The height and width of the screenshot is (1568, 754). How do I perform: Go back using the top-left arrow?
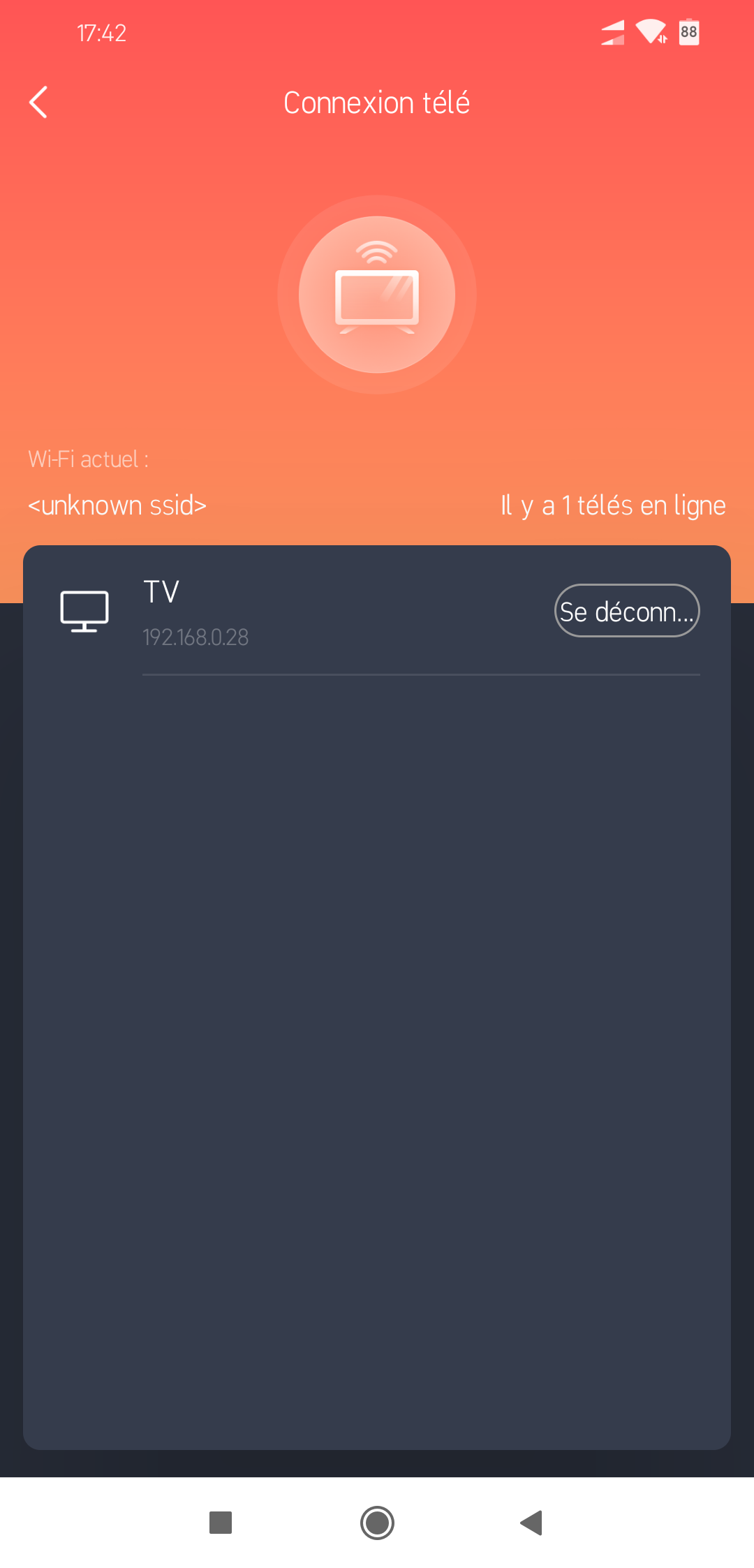pyautogui.click(x=38, y=103)
